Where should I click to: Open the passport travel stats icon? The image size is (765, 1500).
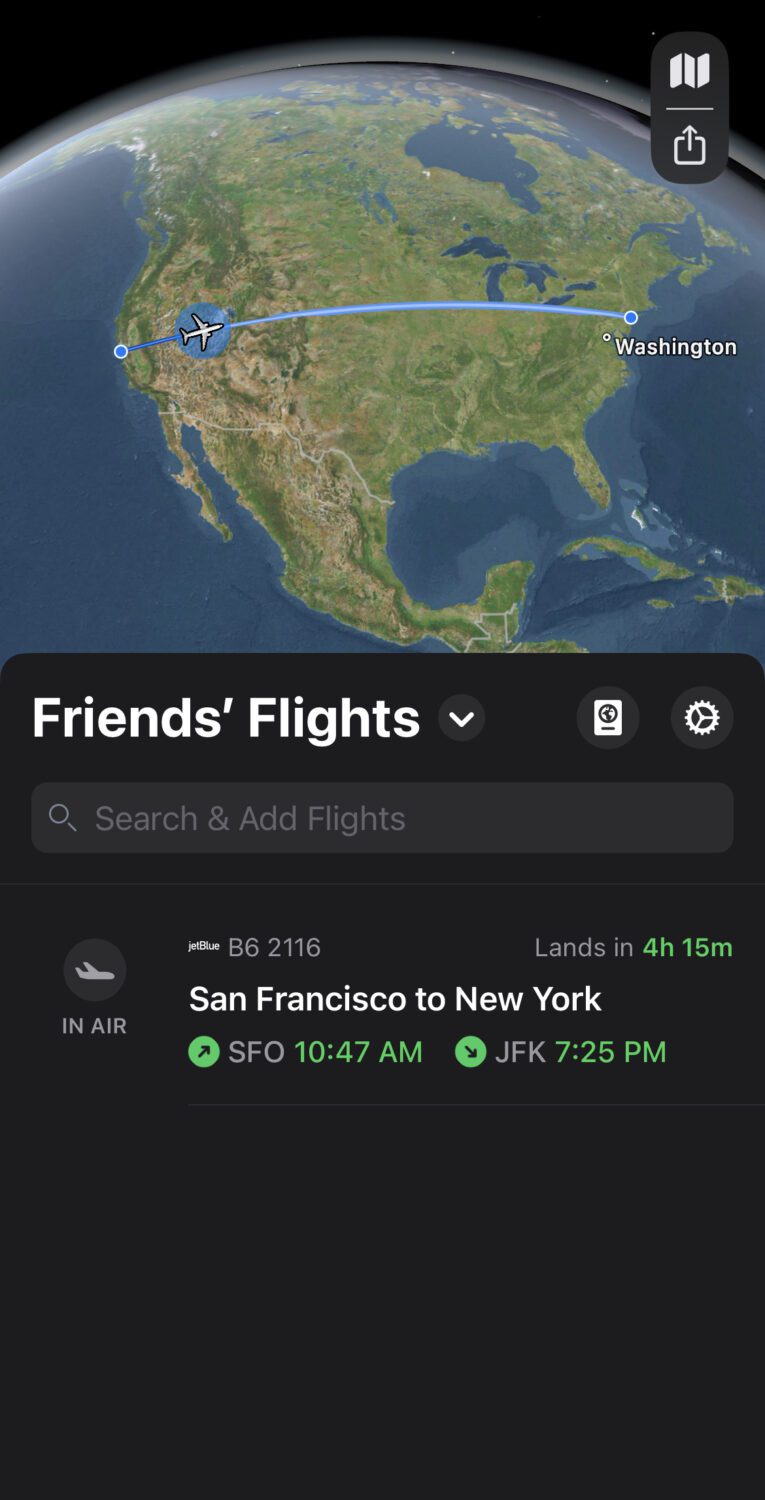607,717
